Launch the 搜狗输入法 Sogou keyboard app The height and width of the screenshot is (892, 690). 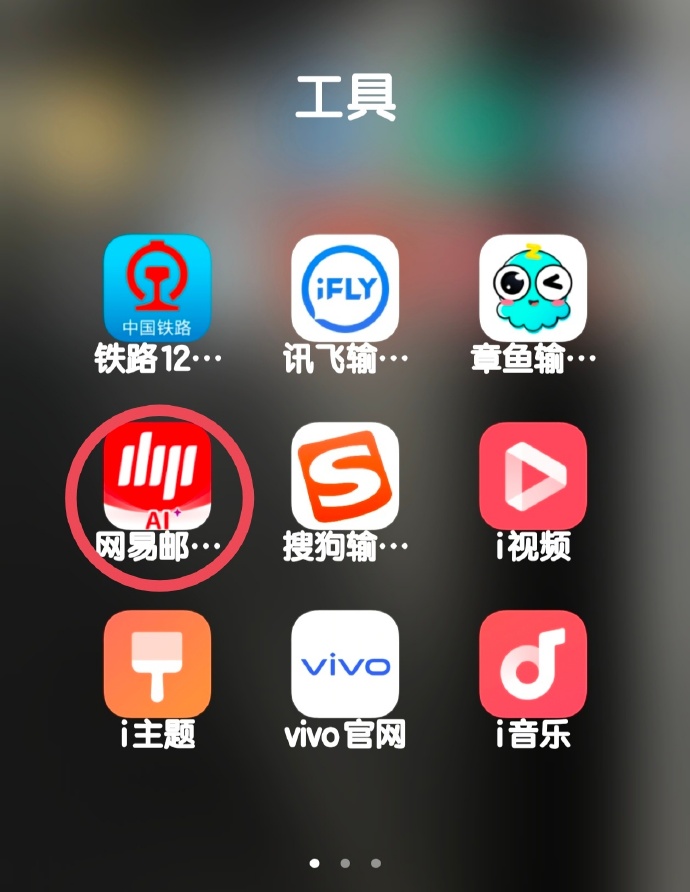pyautogui.click(x=345, y=476)
